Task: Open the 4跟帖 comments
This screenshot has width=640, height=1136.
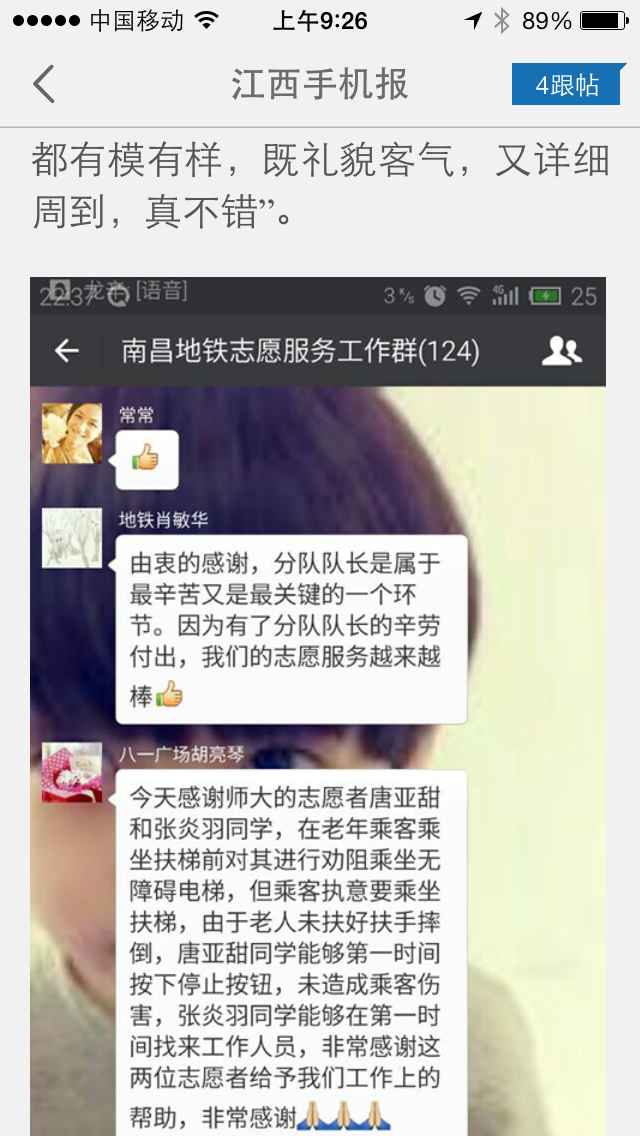Action: 567,85
